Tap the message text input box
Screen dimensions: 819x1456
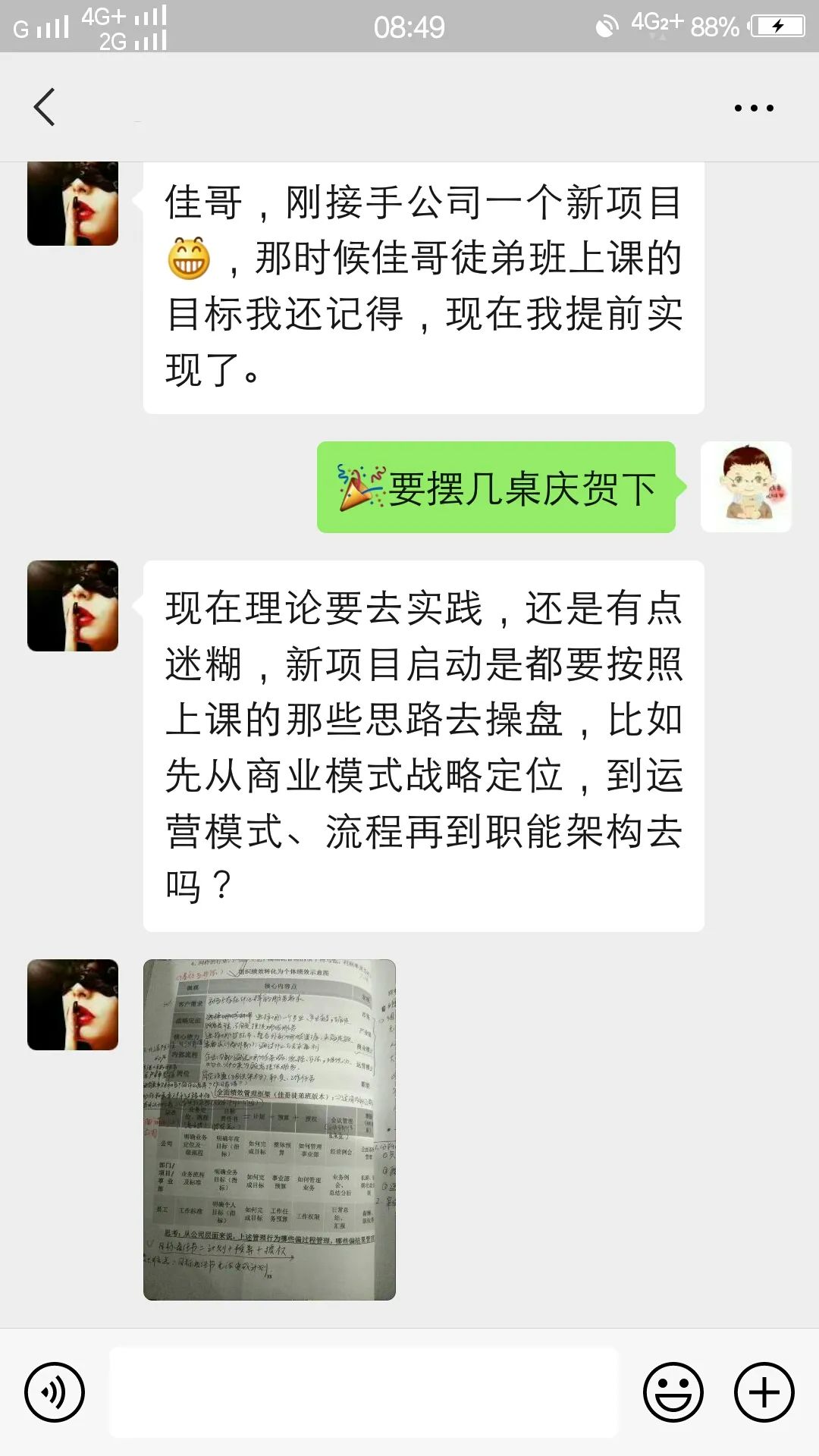364,1392
